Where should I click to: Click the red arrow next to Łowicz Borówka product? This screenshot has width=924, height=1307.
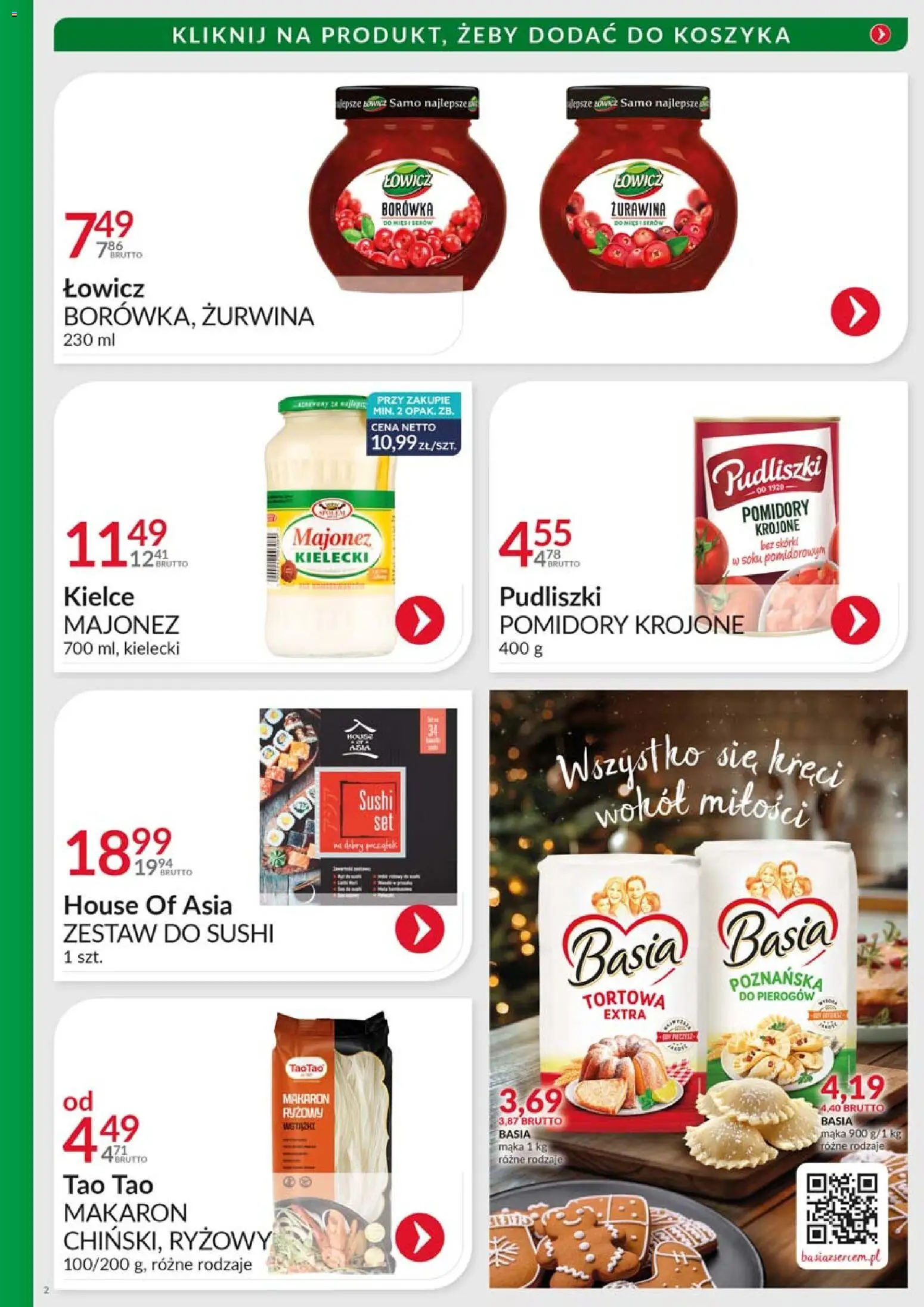[x=857, y=311]
